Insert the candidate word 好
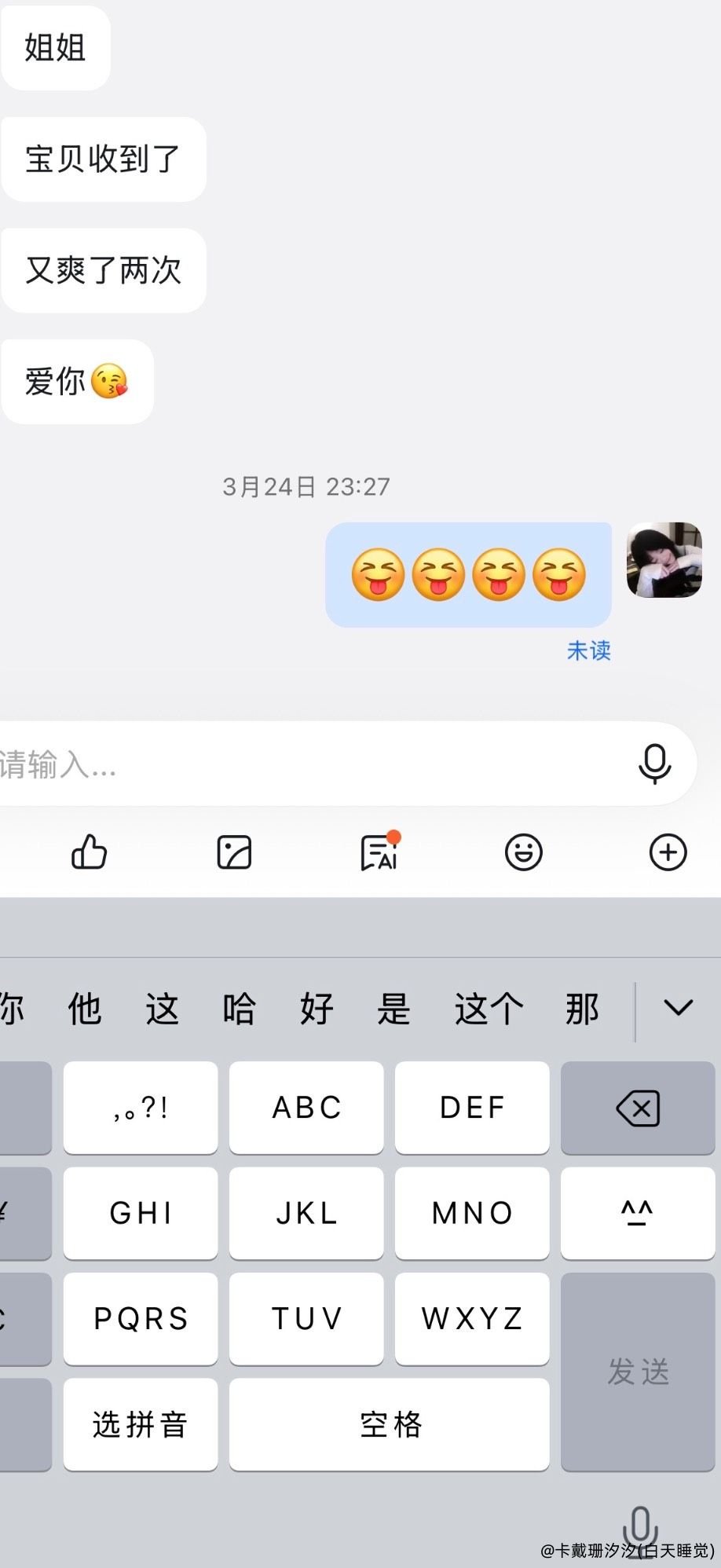 click(x=317, y=1009)
